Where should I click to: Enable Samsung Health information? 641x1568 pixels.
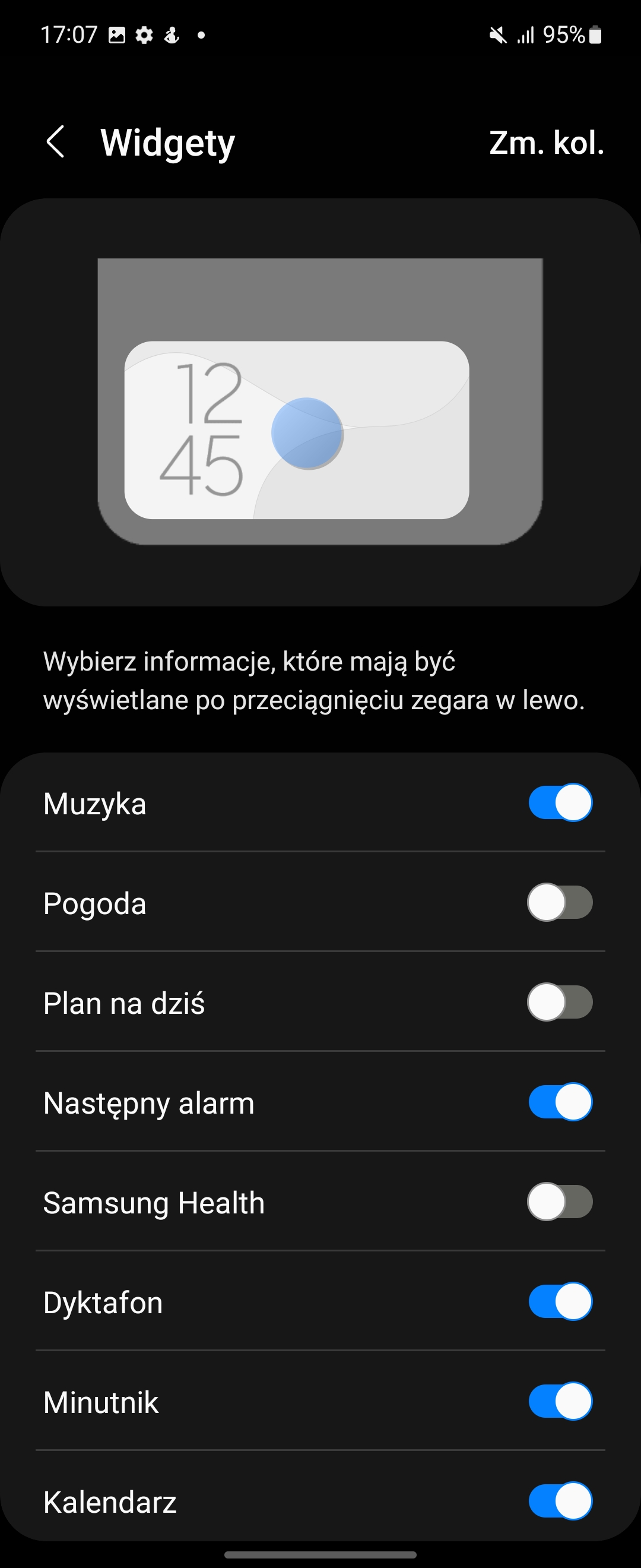(560, 1203)
